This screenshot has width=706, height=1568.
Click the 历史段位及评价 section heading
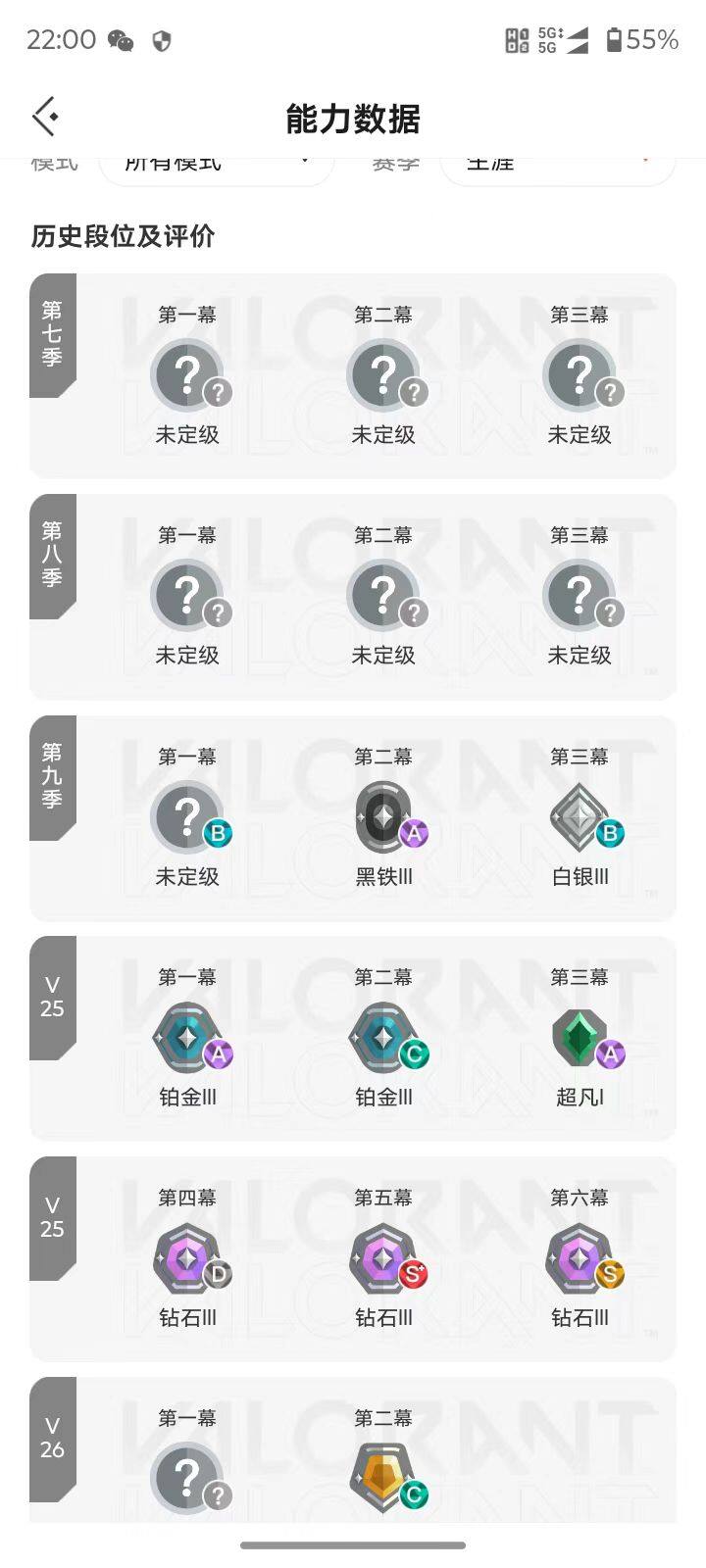tap(123, 237)
